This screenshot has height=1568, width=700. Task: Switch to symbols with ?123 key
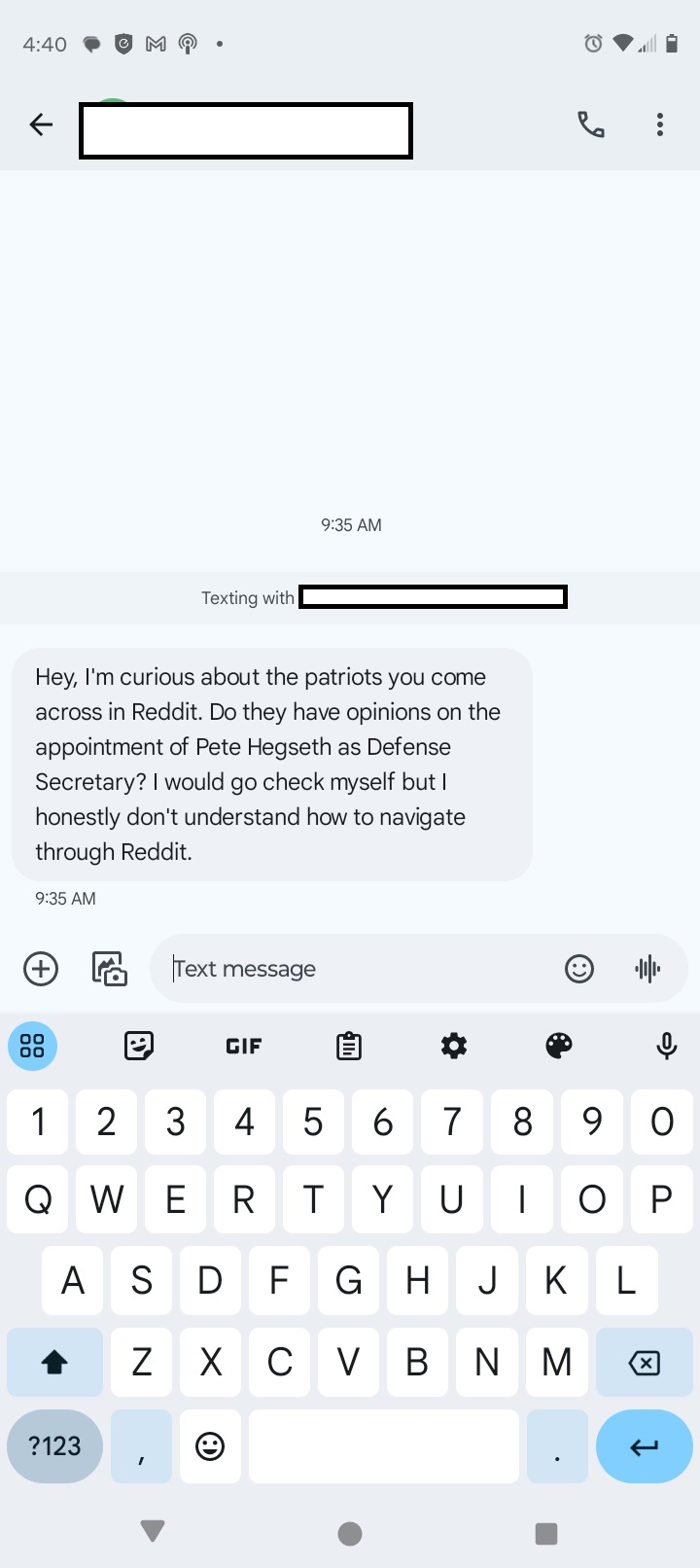pyautogui.click(x=54, y=1446)
